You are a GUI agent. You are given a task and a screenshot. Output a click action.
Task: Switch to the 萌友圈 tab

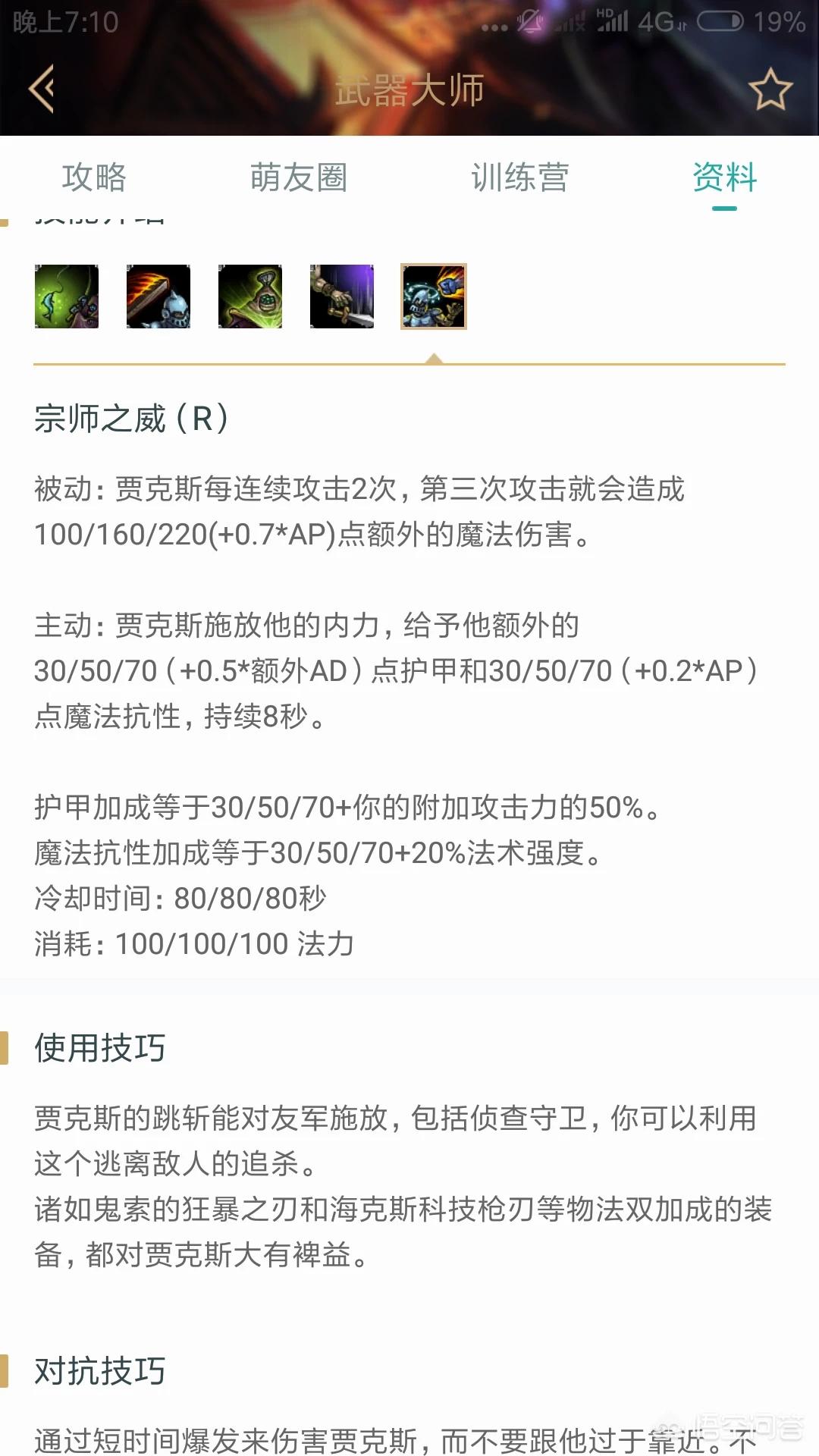(x=299, y=177)
